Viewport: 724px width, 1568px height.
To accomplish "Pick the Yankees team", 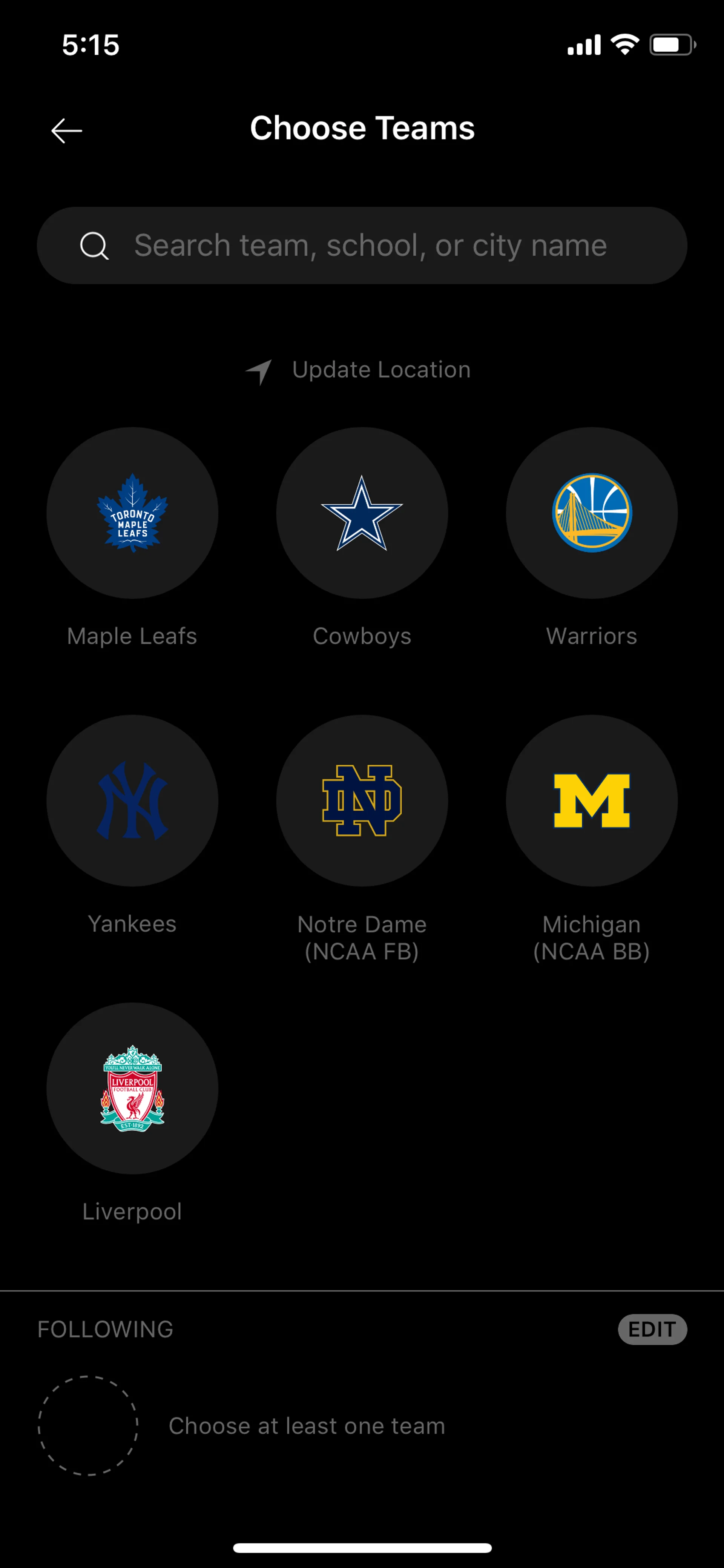I will 132,800.
